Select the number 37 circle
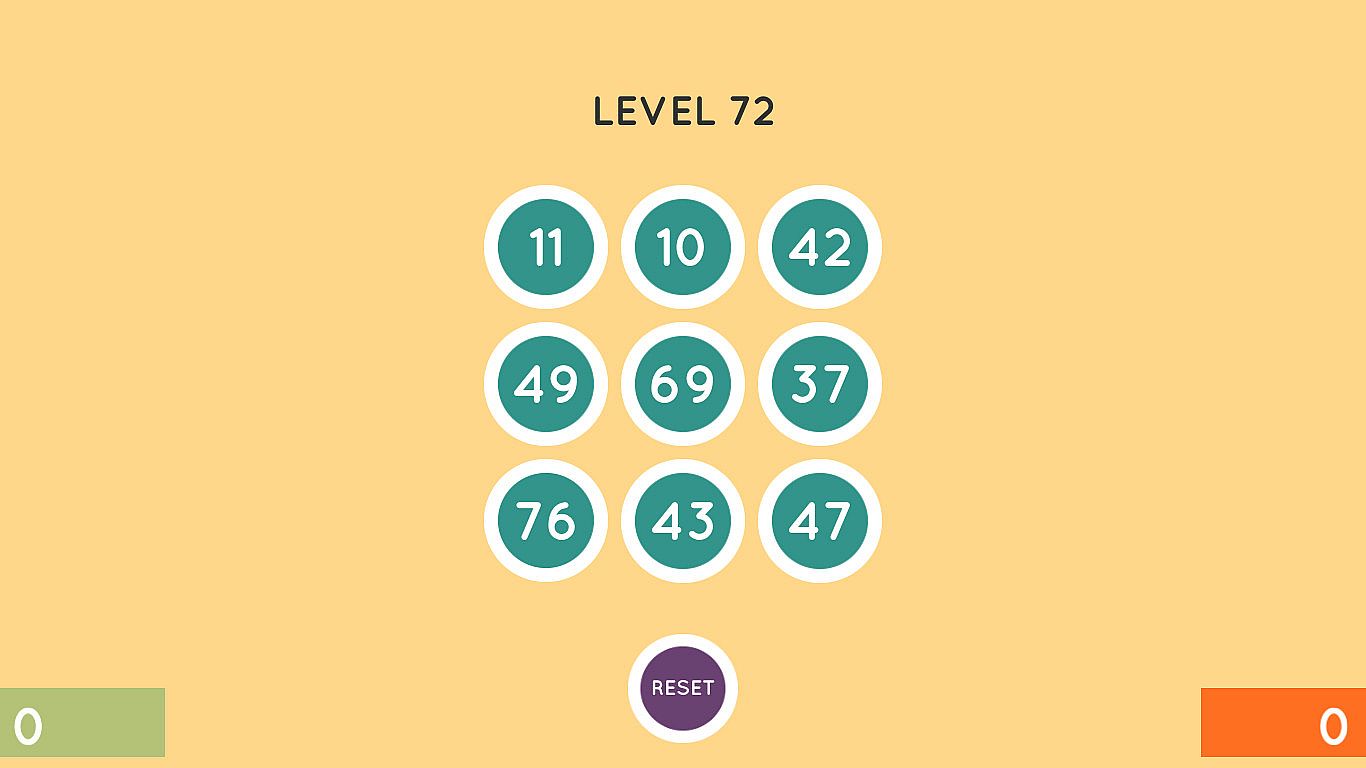The height and width of the screenshot is (768, 1366). tap(820, 384)
